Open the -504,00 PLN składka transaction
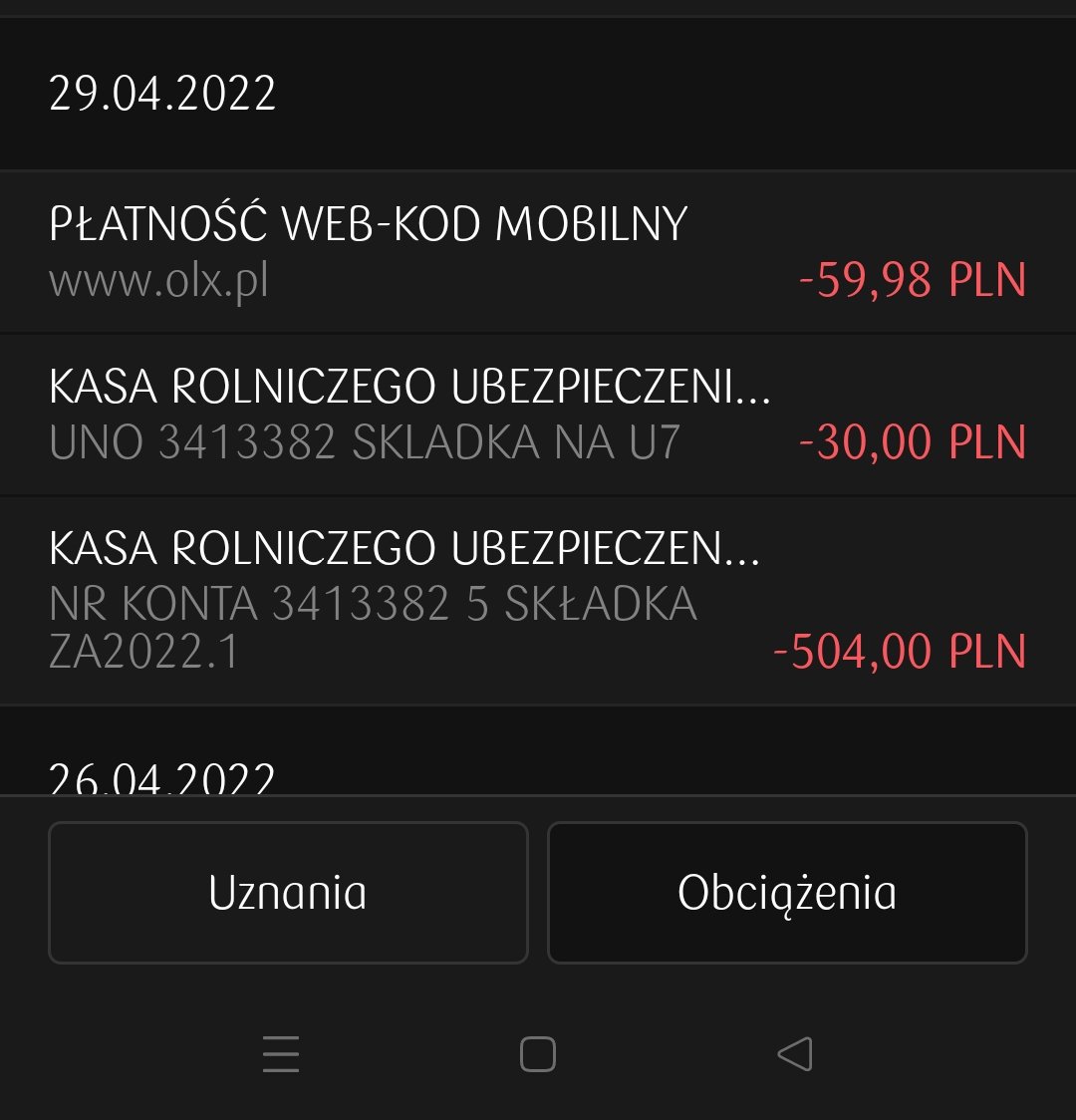 tap(538, 600)
